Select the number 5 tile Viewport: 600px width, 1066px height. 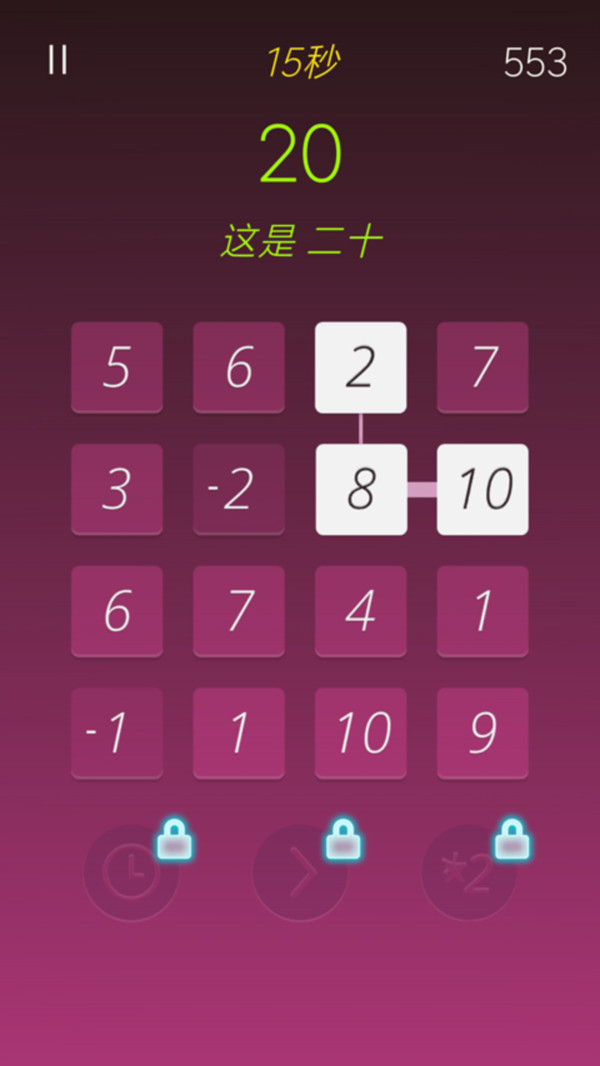tap(117, 367)
